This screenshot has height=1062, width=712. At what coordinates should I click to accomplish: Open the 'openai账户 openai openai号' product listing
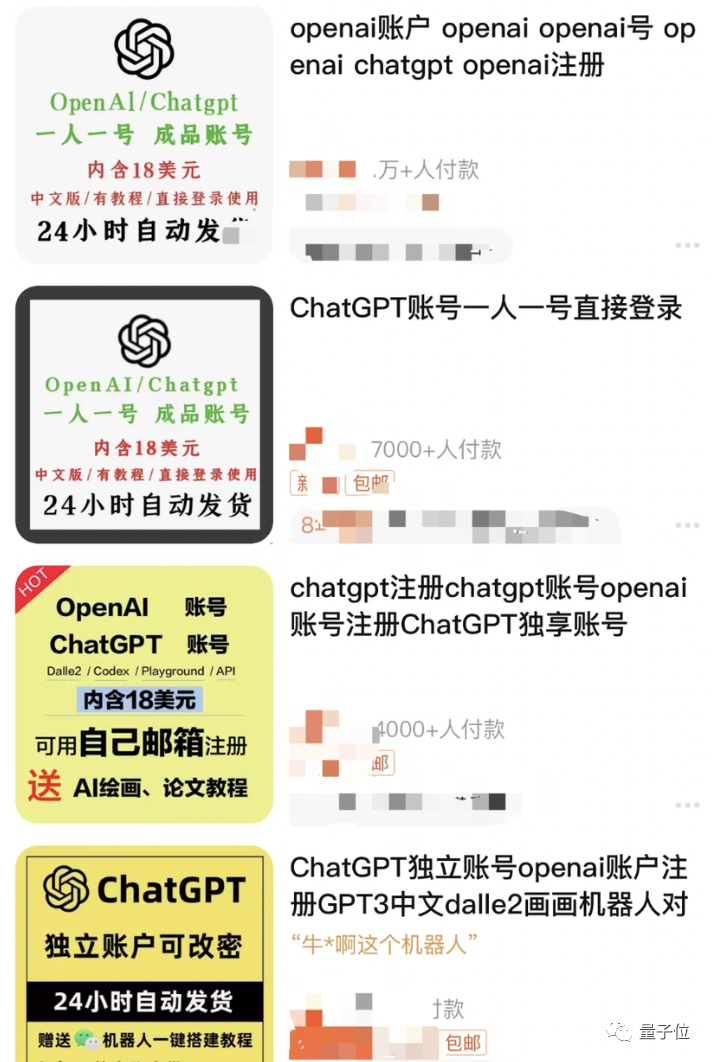coord(492,47)
